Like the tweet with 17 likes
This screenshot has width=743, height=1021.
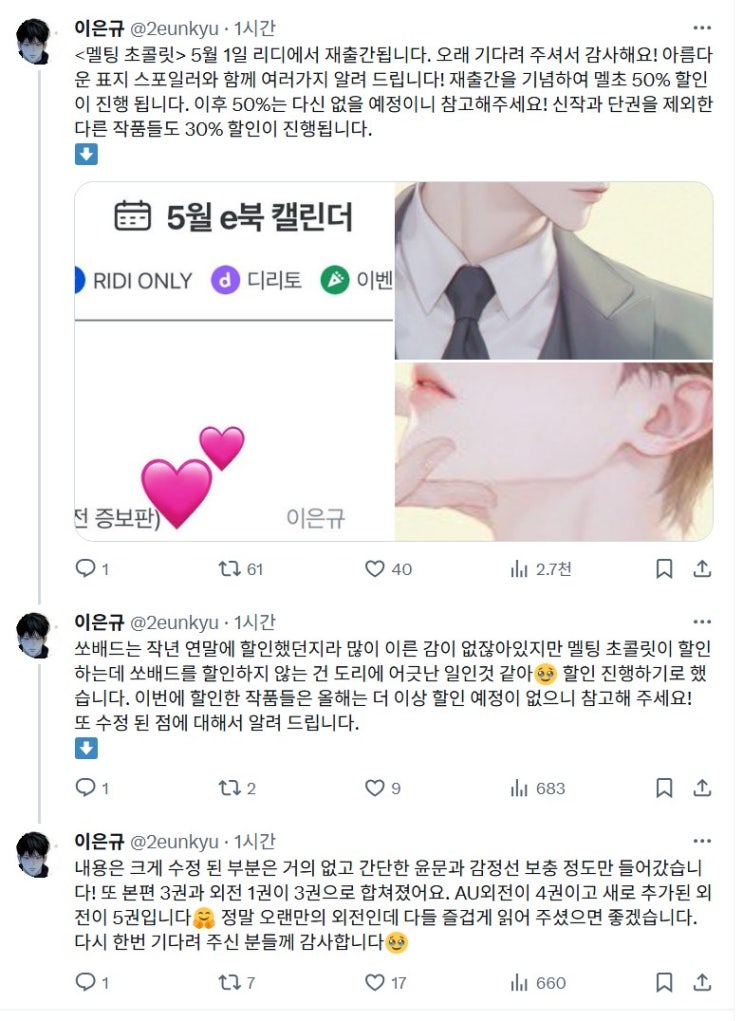pos(375,983)
